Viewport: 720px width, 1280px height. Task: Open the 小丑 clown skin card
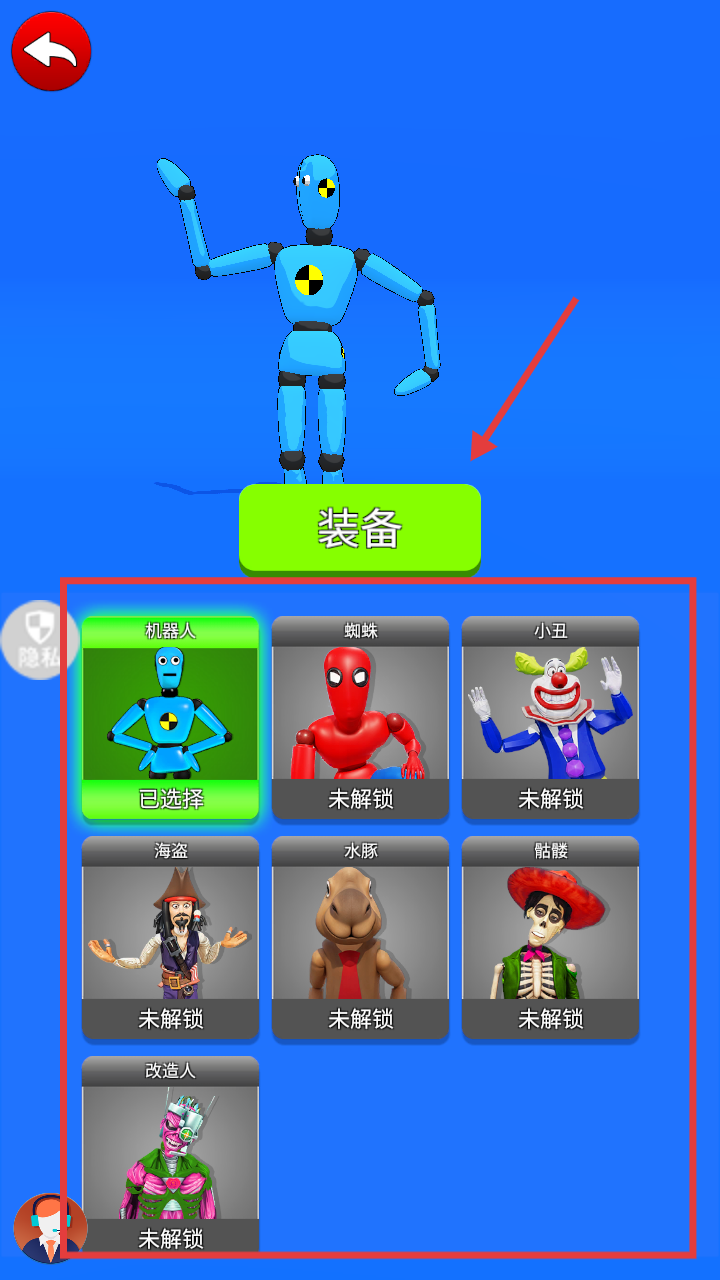click(550, 718)
